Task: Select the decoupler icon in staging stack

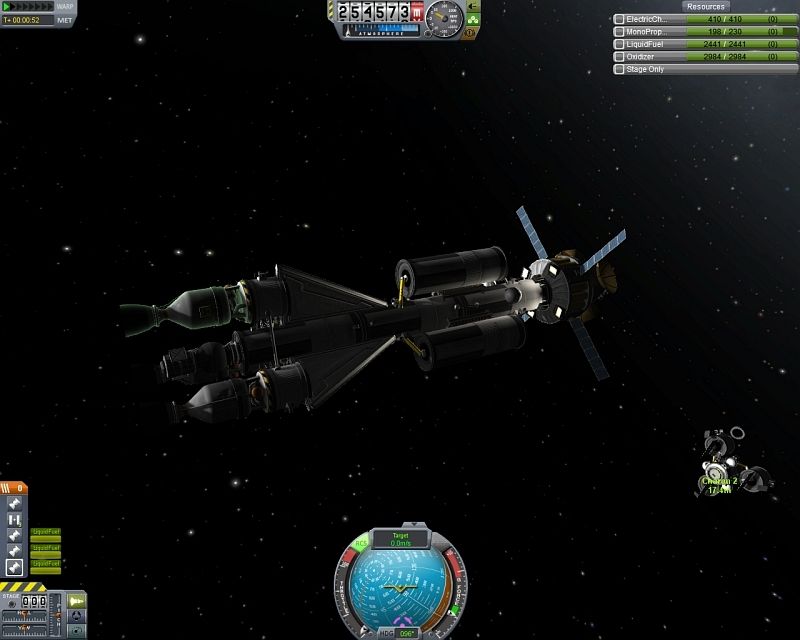Action: point(14,520)
